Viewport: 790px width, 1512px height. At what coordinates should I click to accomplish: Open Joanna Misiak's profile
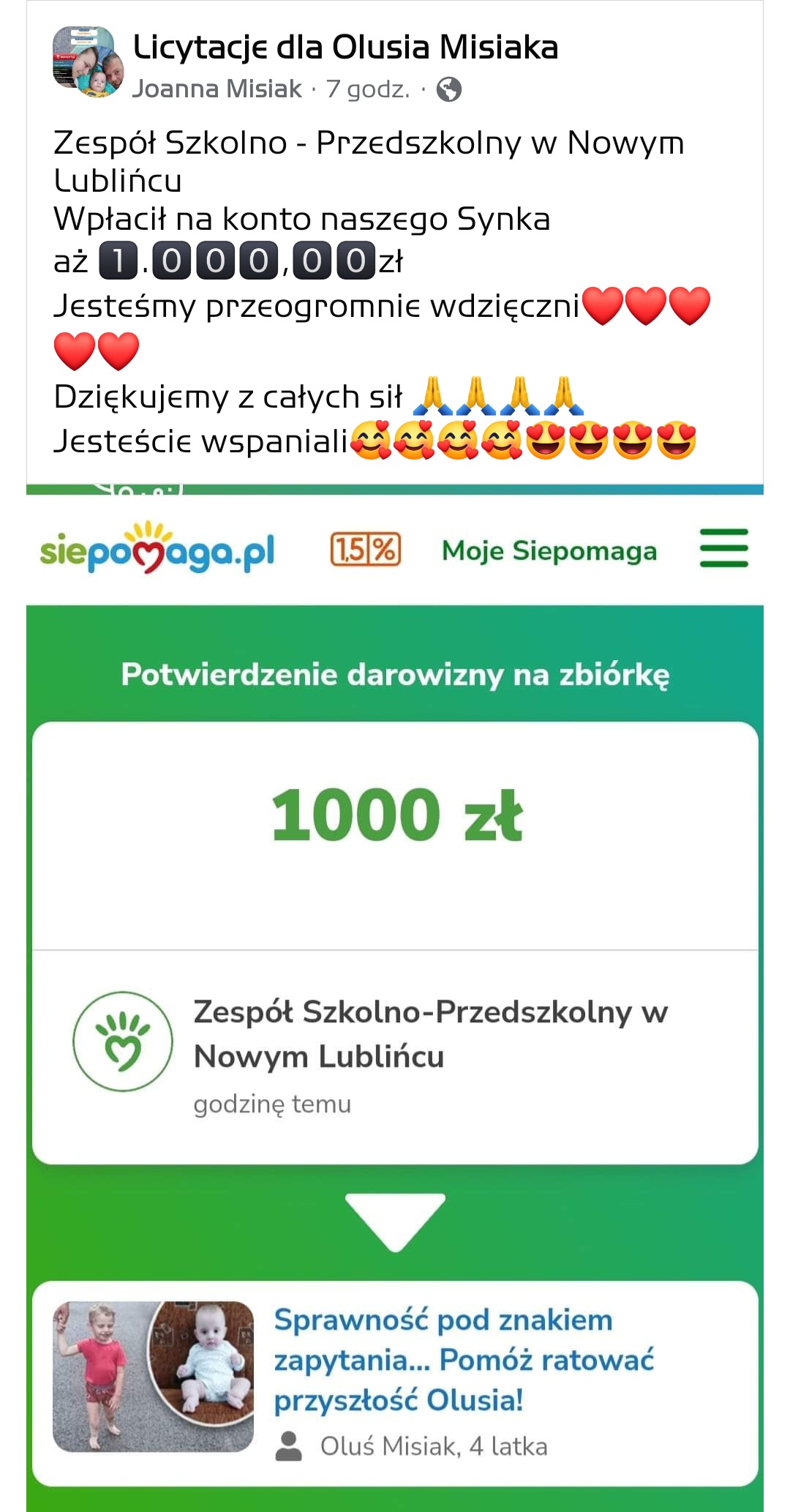coord(217,89)
